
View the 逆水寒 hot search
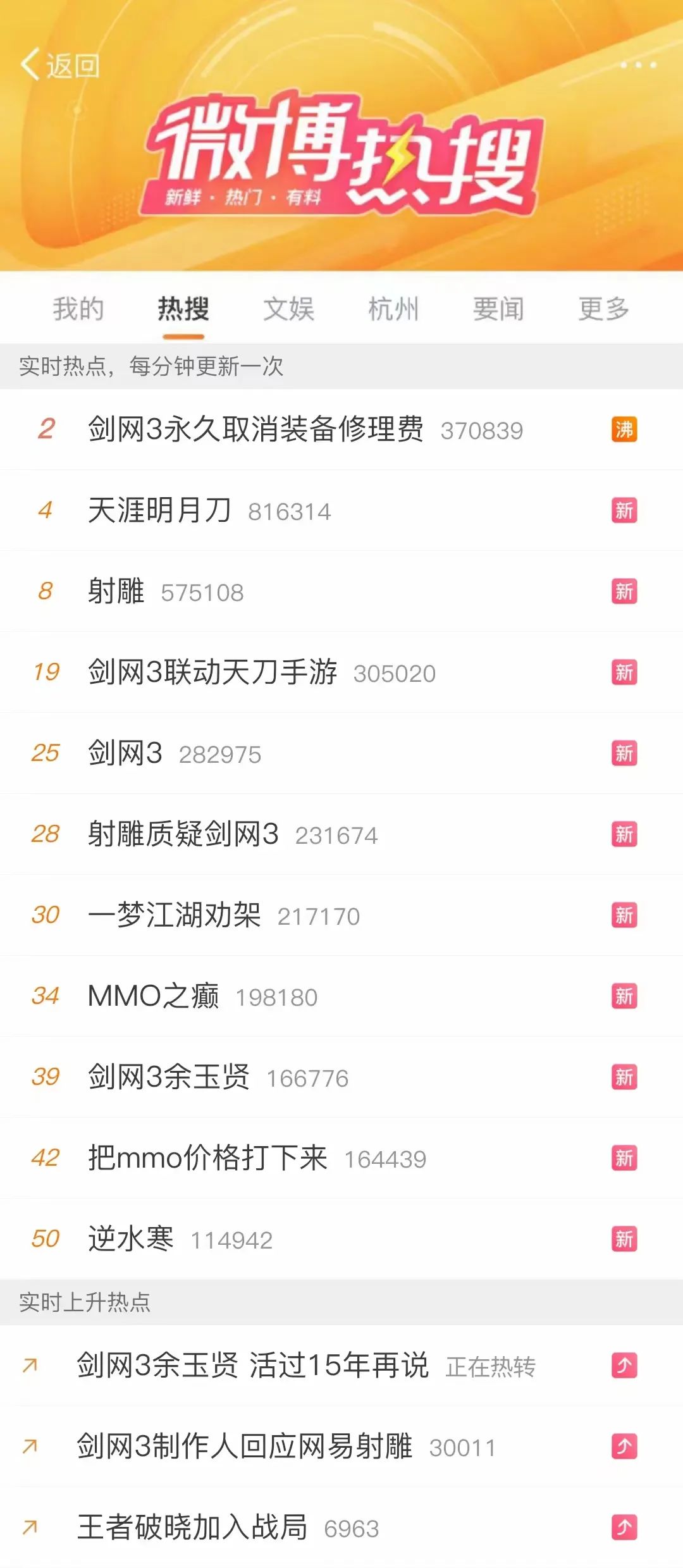131,1239
